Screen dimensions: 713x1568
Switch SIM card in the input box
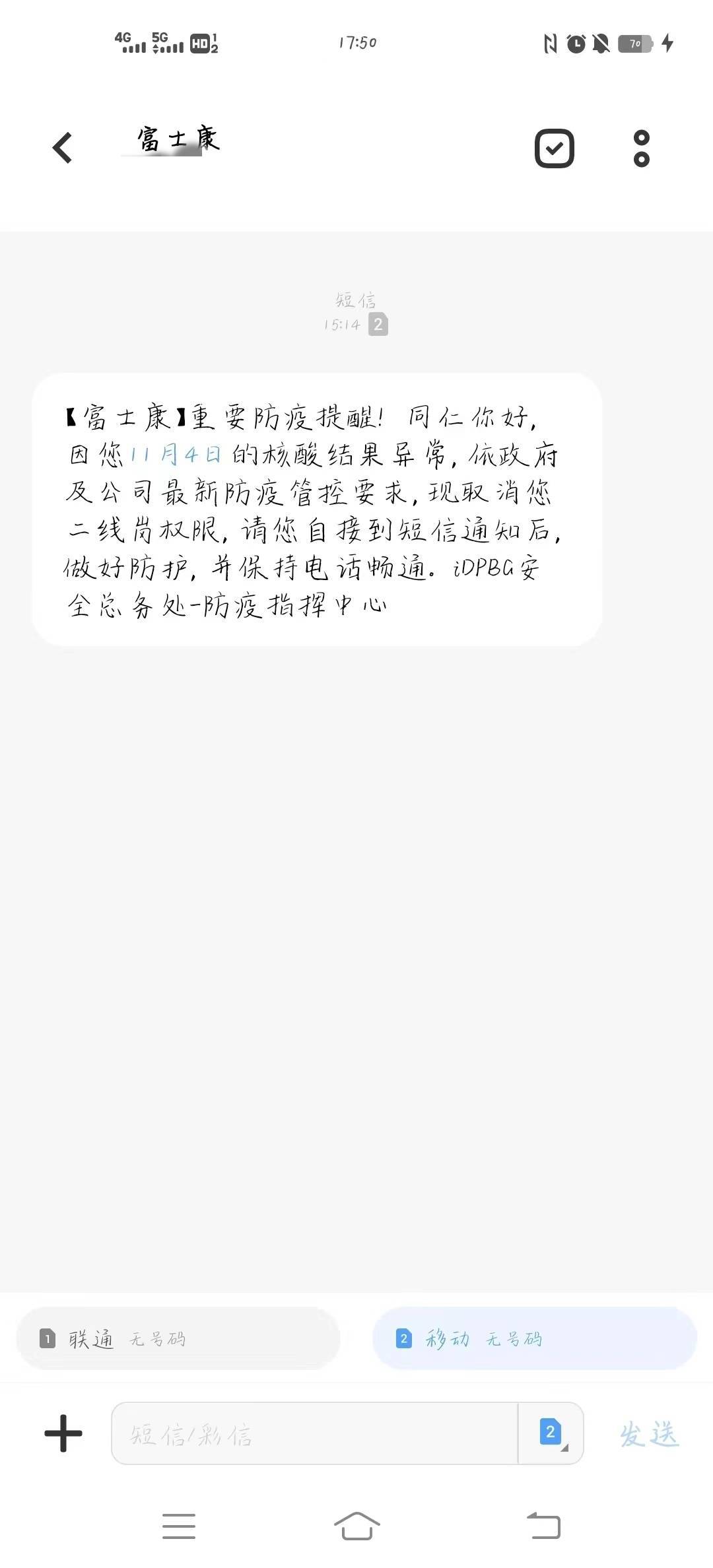(x=551, y=1433)
